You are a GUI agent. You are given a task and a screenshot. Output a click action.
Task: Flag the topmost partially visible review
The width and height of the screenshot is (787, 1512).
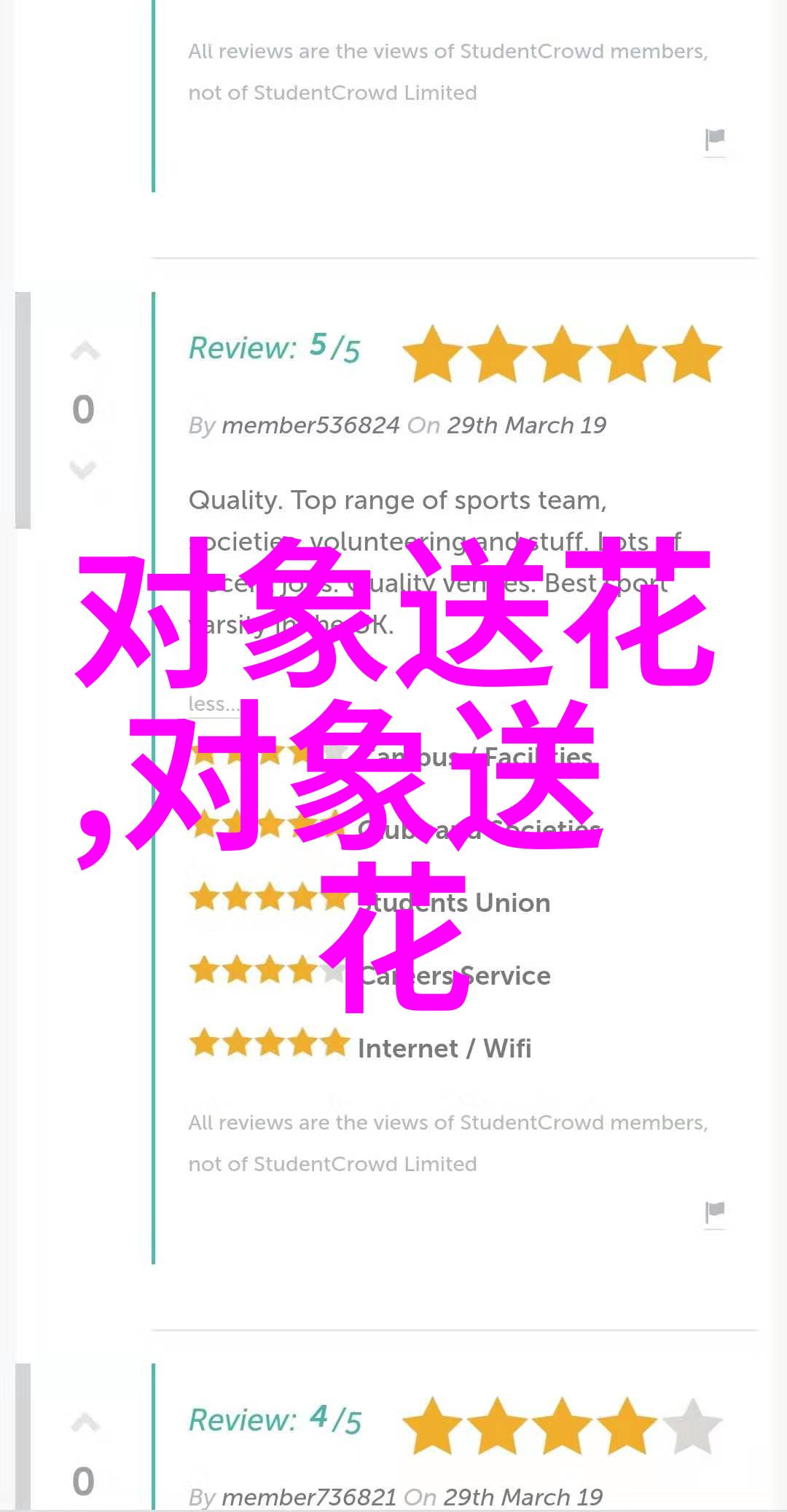pyautogui.click(x=715, y=139)
